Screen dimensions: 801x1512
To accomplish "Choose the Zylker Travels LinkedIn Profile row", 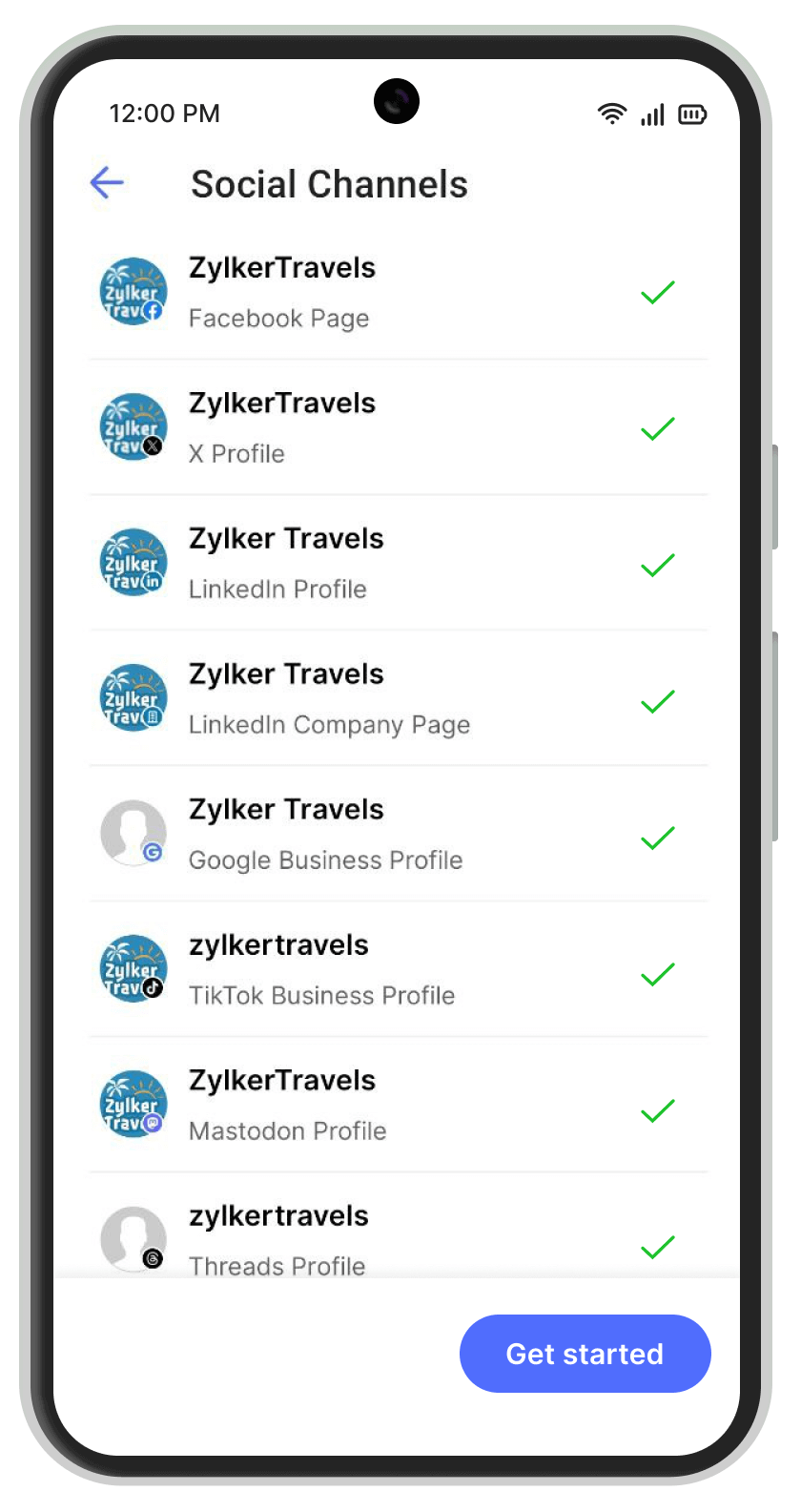I will click(398, 563).
